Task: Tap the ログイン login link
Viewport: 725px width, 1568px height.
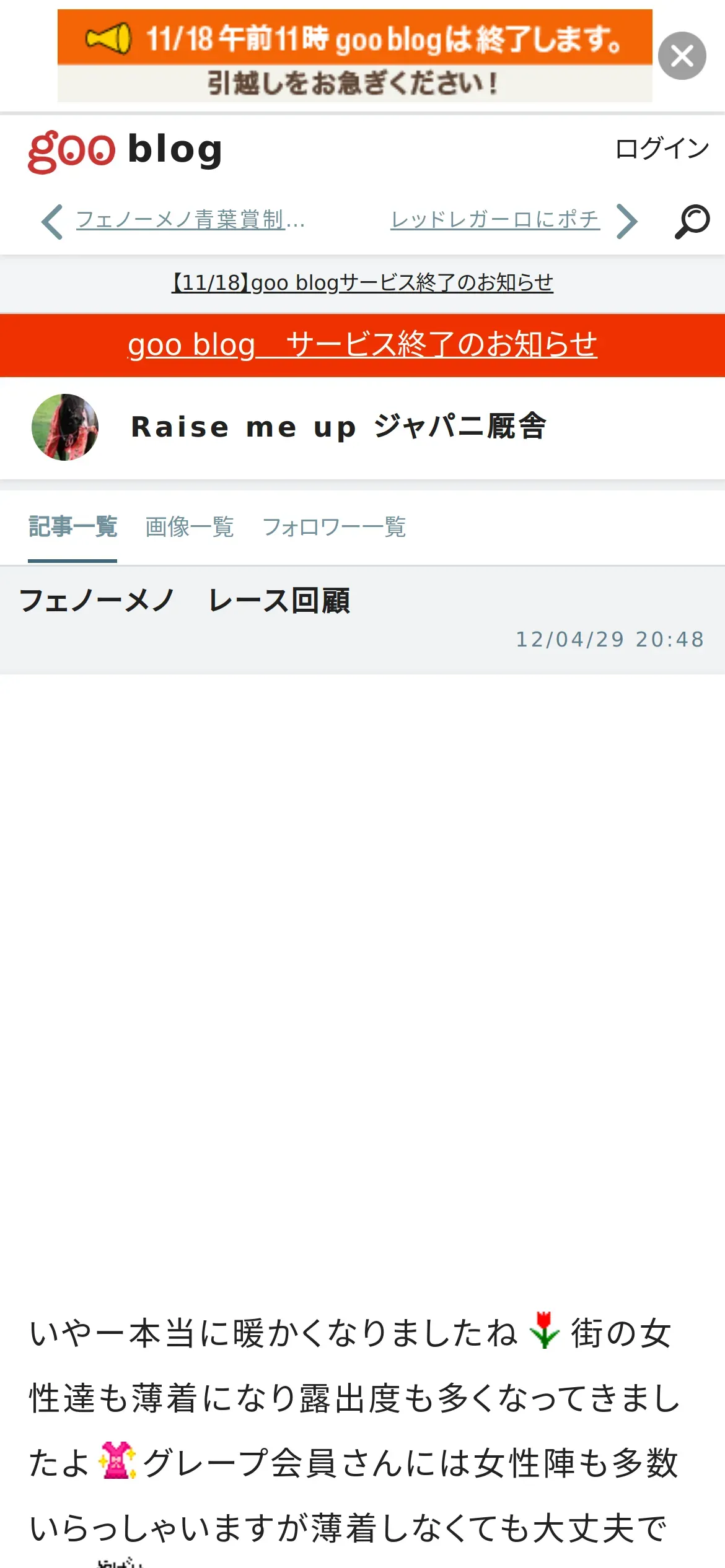Action: (x=661, y=149)
